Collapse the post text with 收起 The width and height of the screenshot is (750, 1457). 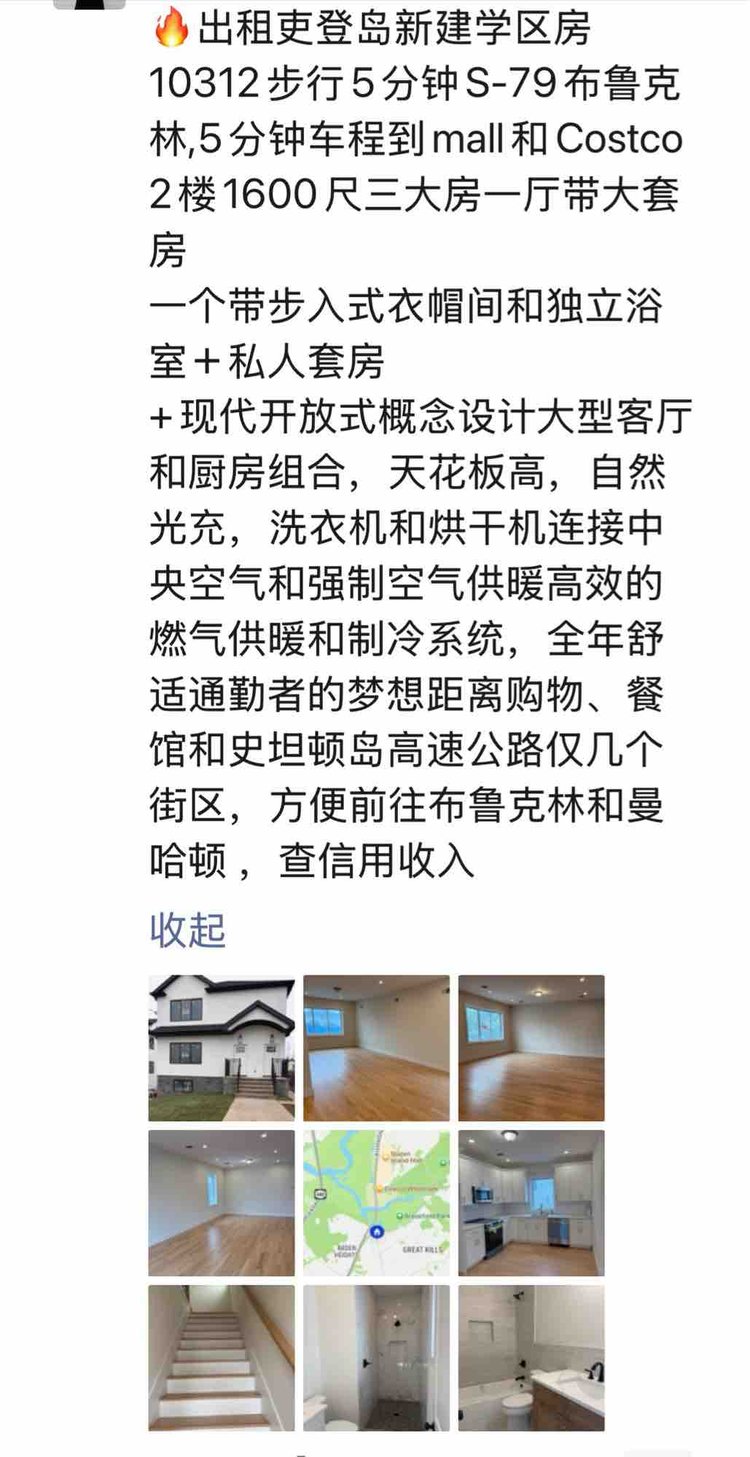point(188,929)
